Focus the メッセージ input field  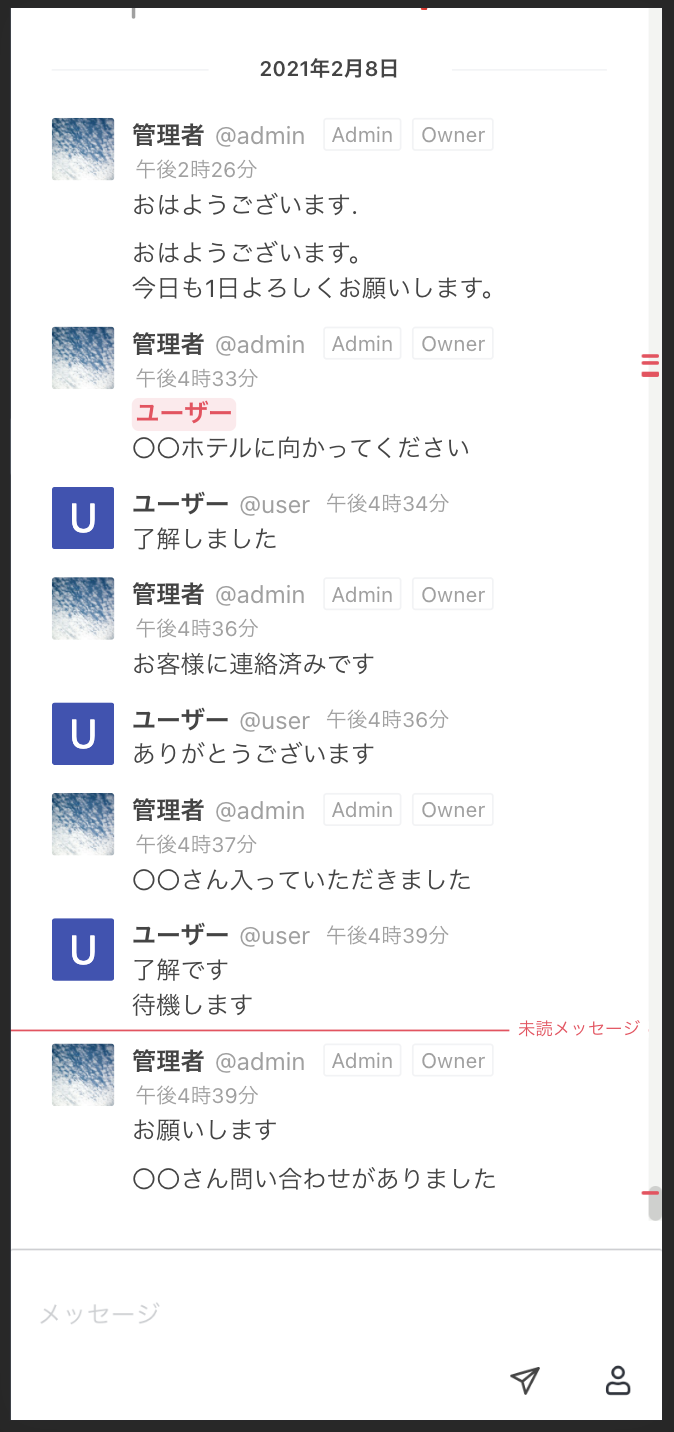(x=300, y=1313)
